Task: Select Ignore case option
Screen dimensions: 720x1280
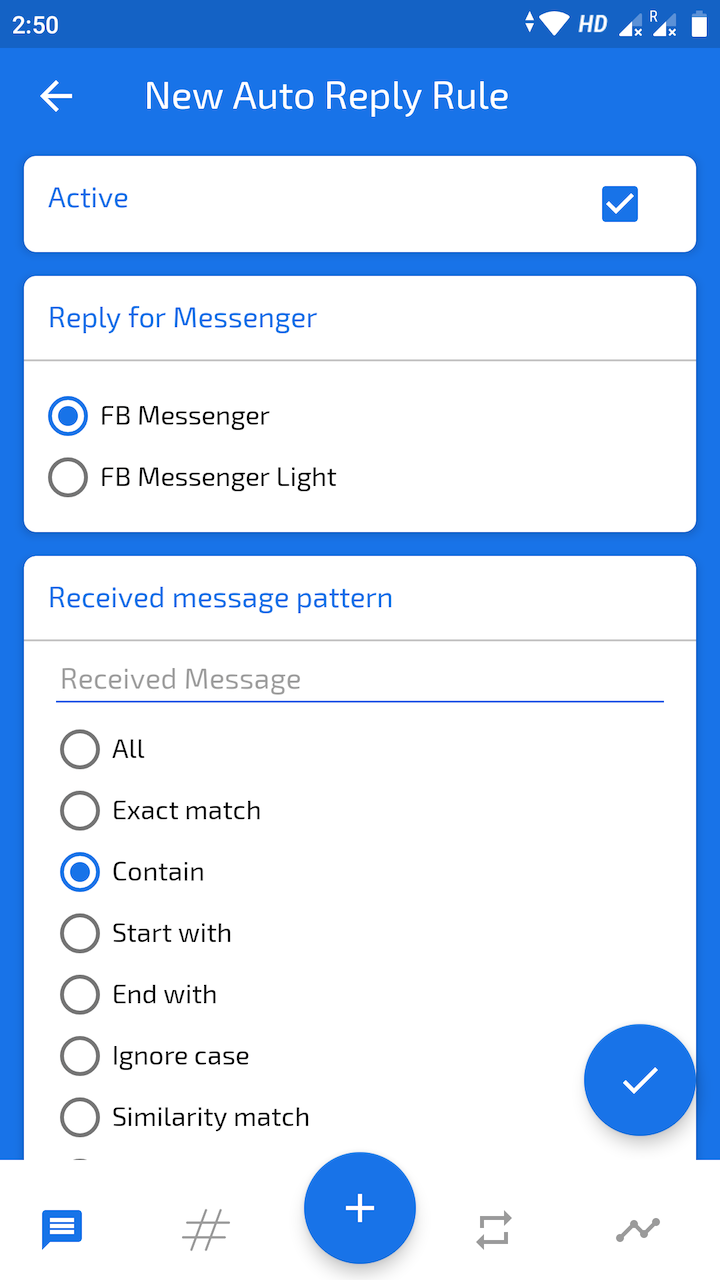Action: pyautogui.click(x=80, y=1056)
